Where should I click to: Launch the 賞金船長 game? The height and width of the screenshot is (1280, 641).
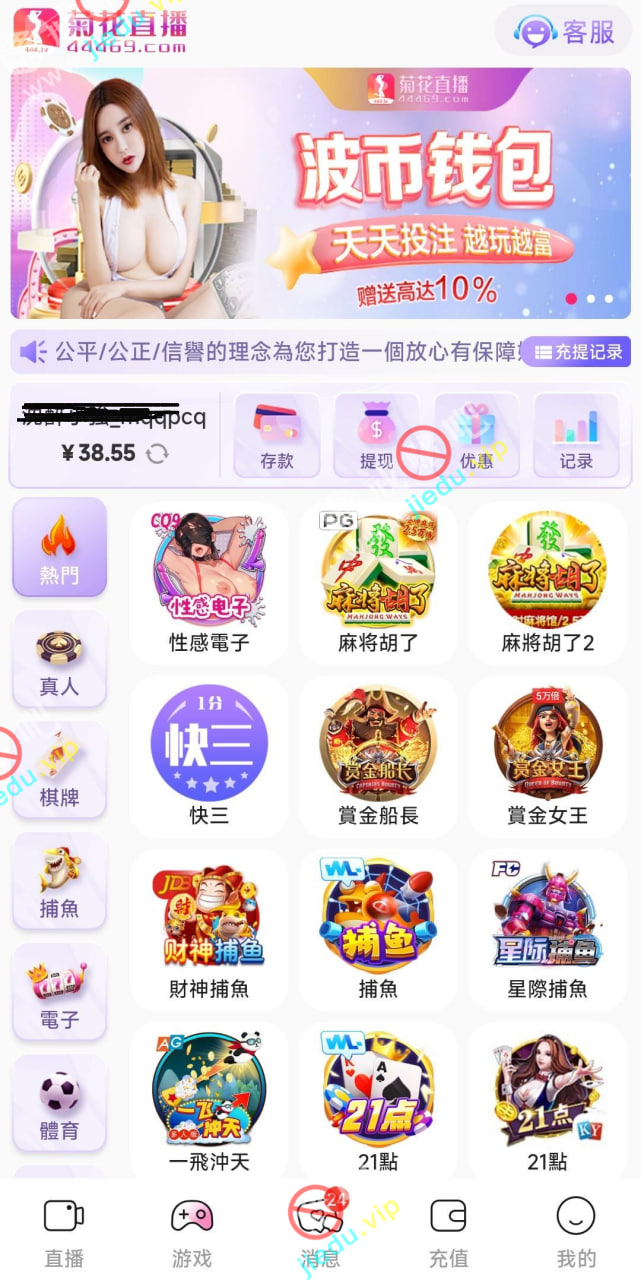(x=378, y=755)
